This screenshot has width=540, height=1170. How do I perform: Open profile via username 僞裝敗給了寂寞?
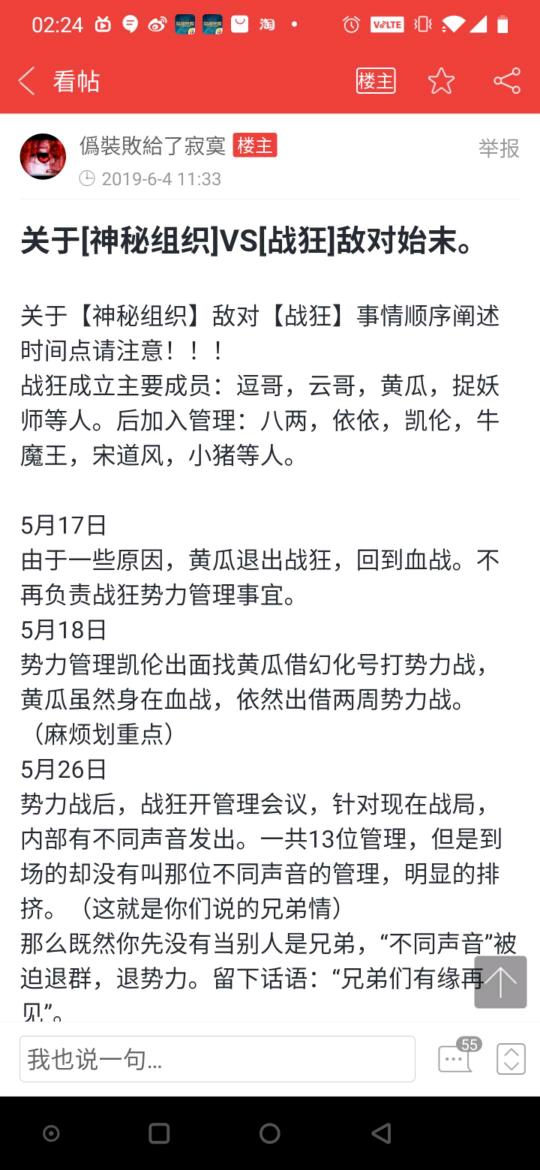click(153, 146)
